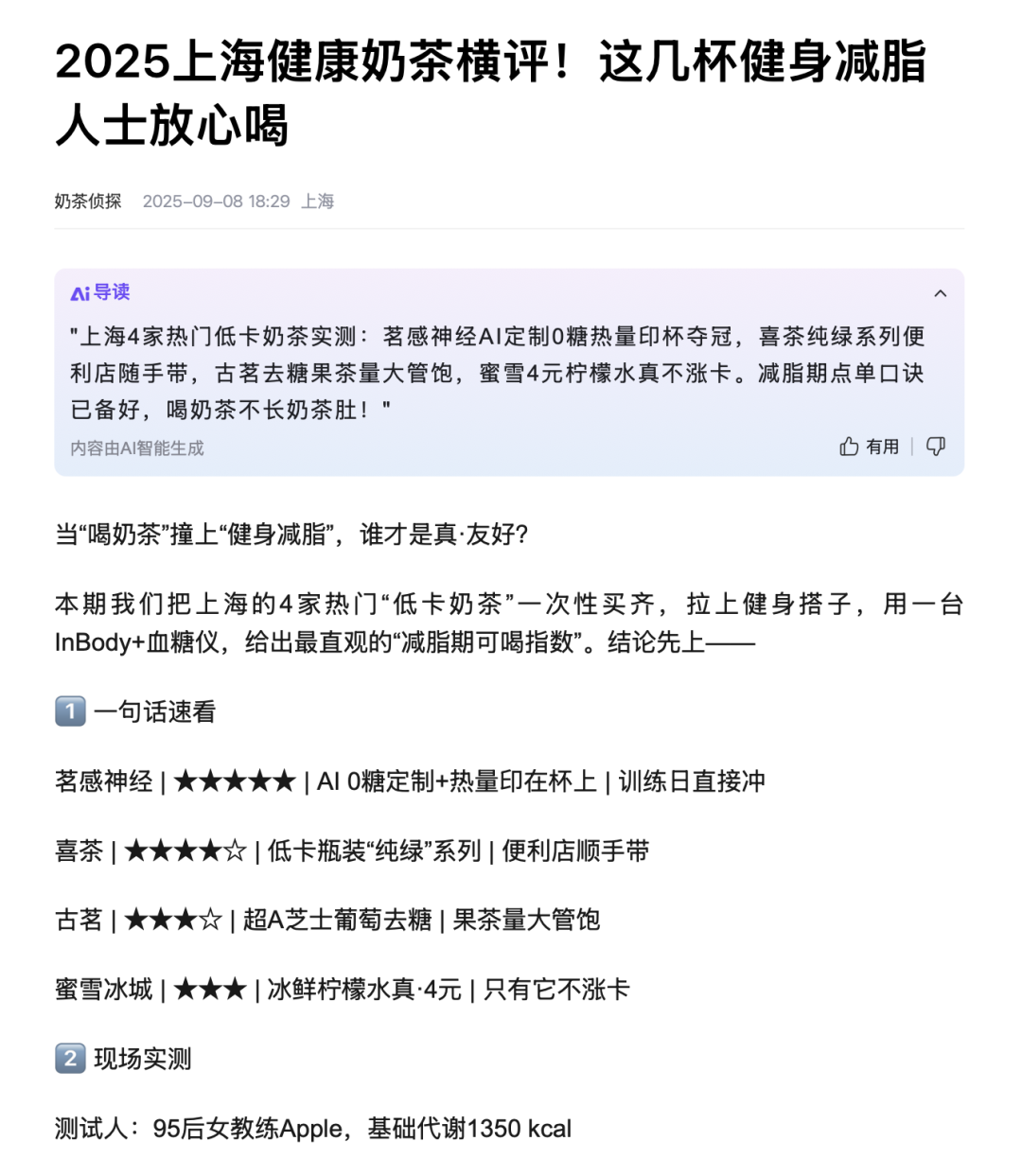The image size is (1022, 1176).
Task: Open author 奶茶侦探's profile
Action: [88, 202]
